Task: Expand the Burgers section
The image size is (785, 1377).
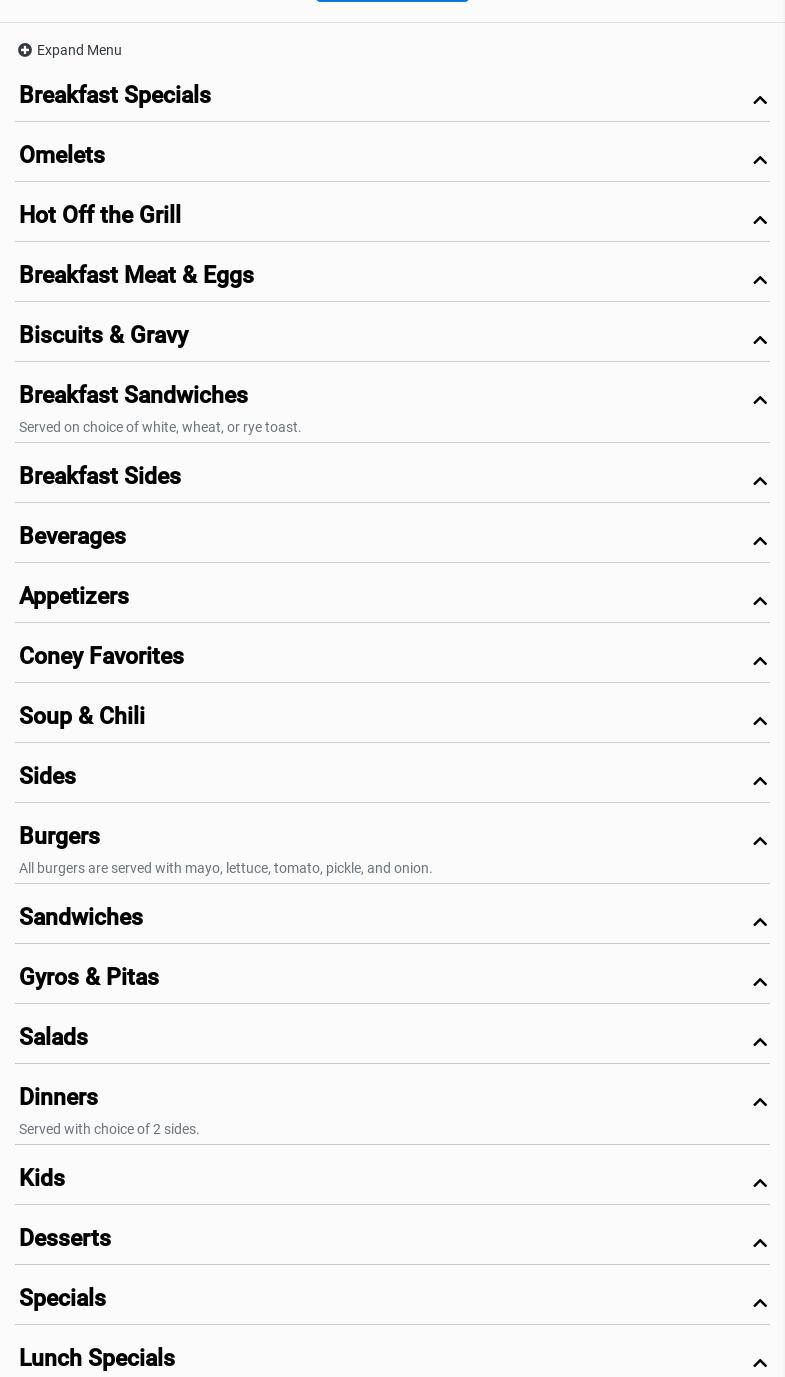Action: (x=392, y=847)
